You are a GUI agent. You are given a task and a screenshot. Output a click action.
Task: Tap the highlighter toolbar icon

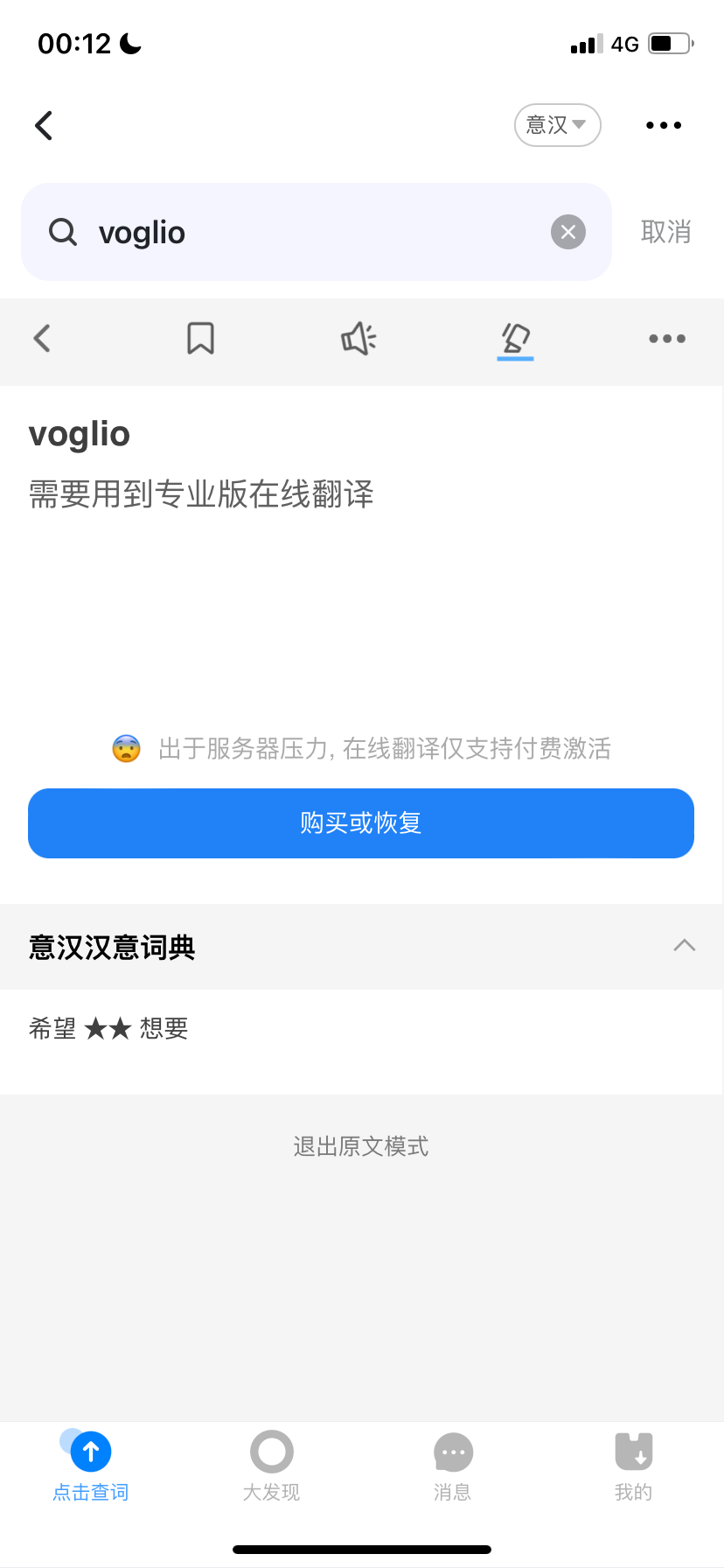coord(515,339)
